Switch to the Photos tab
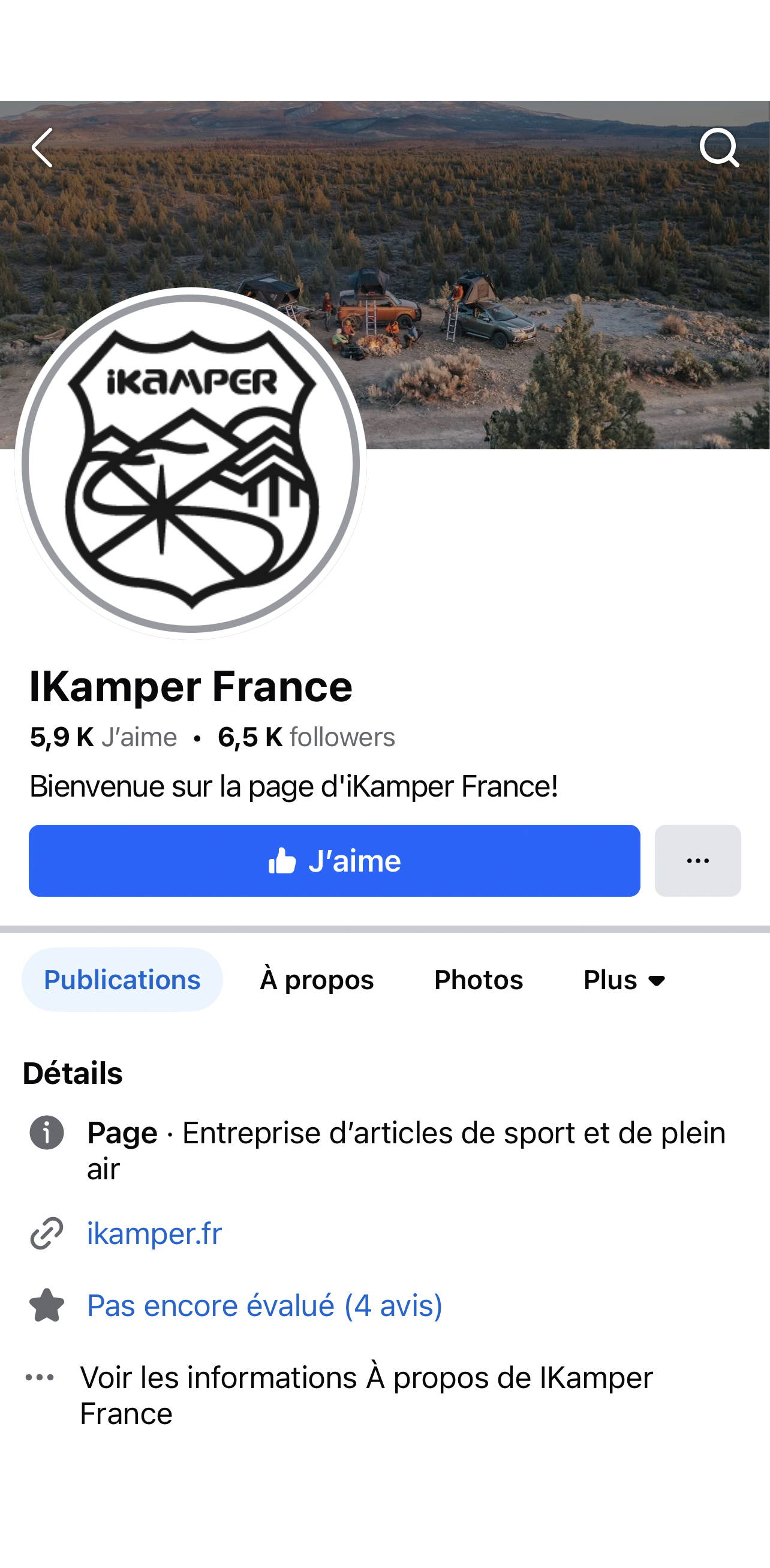The width and height of the screenshot is (770, 1568). pyautogui.click(x=479, y=980)
